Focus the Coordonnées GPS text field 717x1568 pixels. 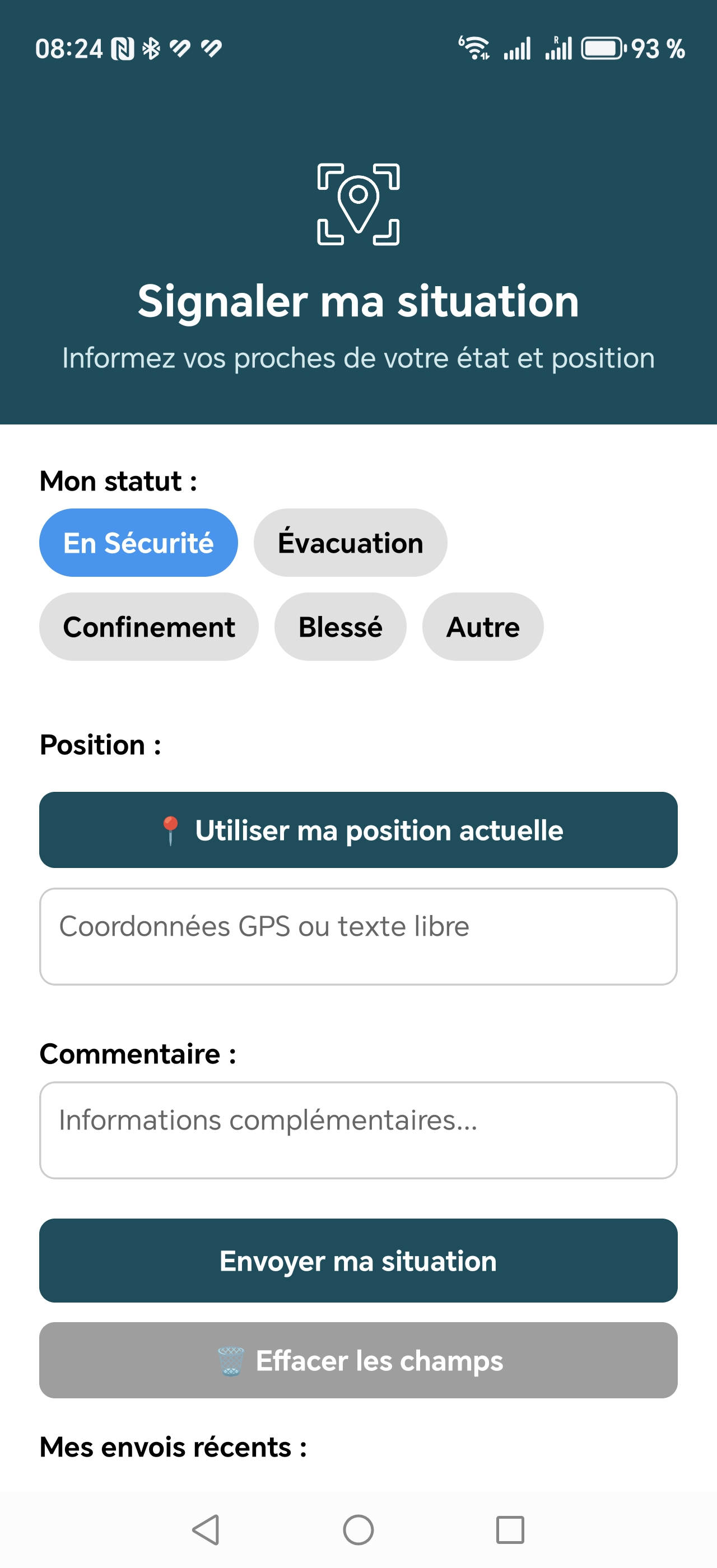tap(358, 936)
